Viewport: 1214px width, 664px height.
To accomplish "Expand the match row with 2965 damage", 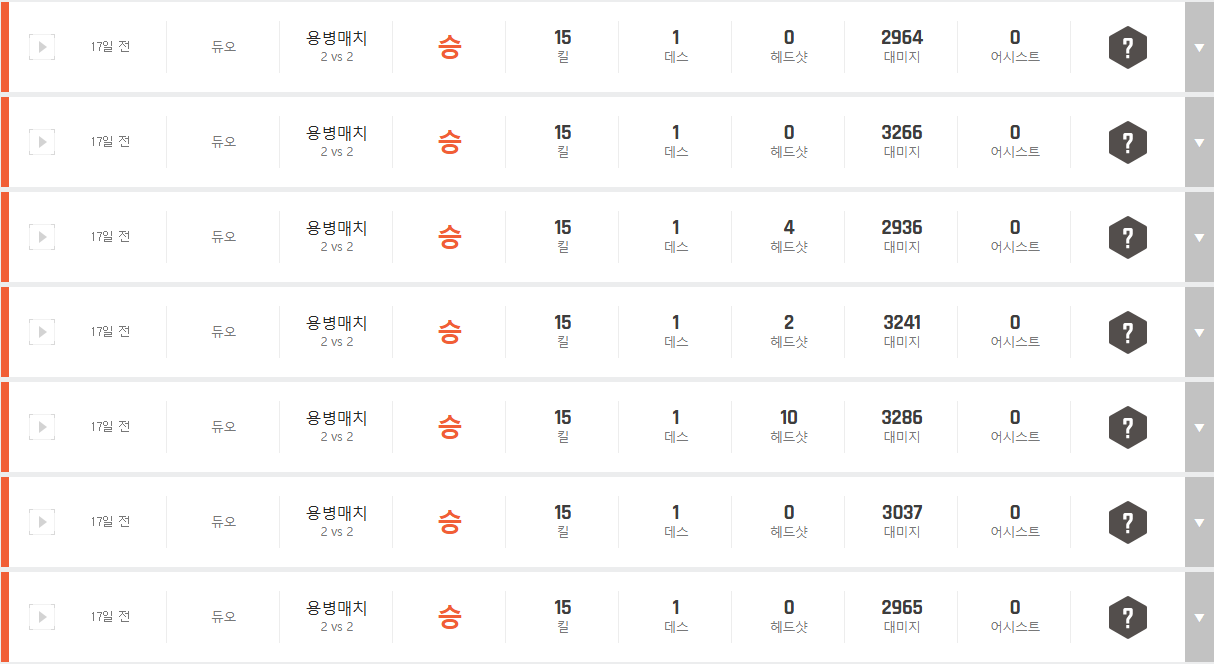I will 1199,617.
